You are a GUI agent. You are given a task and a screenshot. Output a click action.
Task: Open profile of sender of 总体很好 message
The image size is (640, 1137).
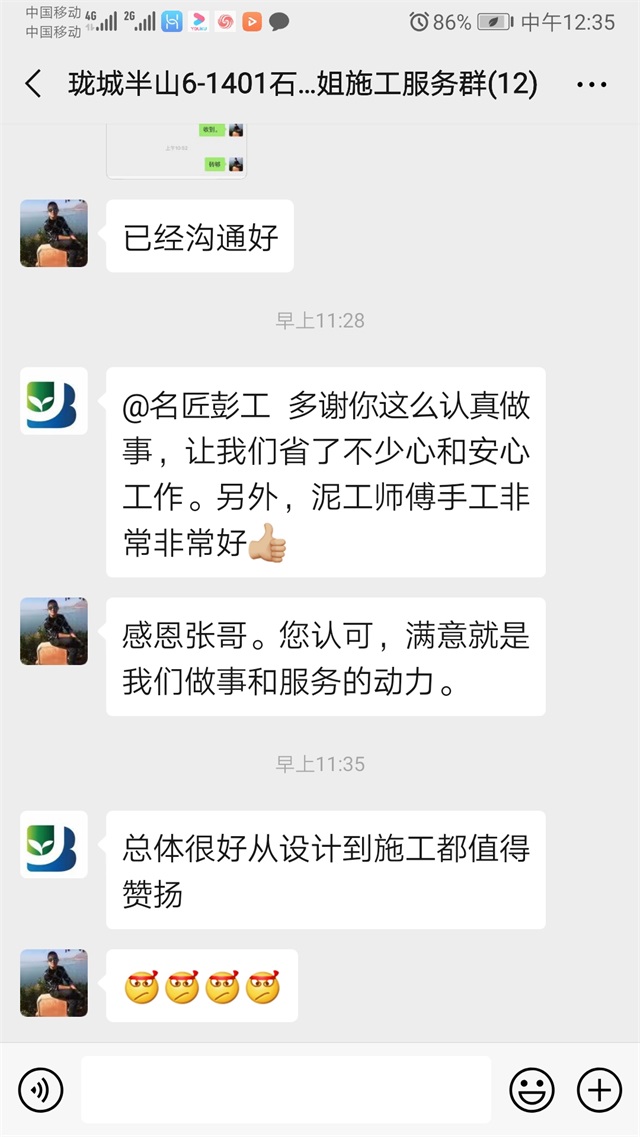(x=54, y=845)
